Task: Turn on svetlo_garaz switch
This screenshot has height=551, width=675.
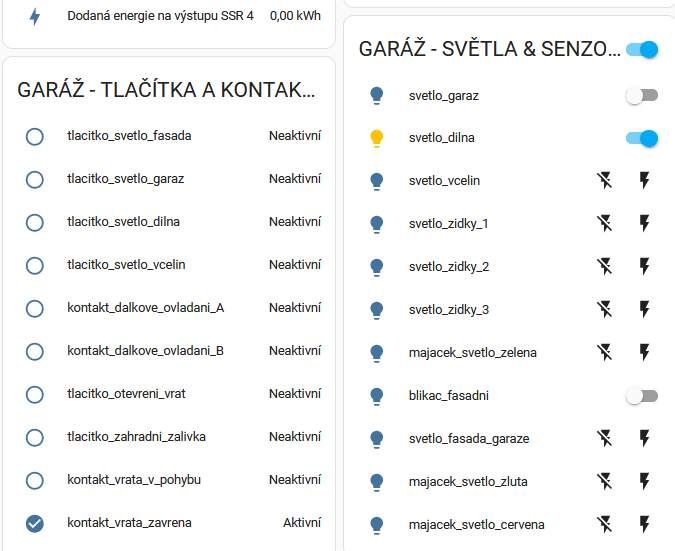Action: pyautogui.click(x=641, y=96)
